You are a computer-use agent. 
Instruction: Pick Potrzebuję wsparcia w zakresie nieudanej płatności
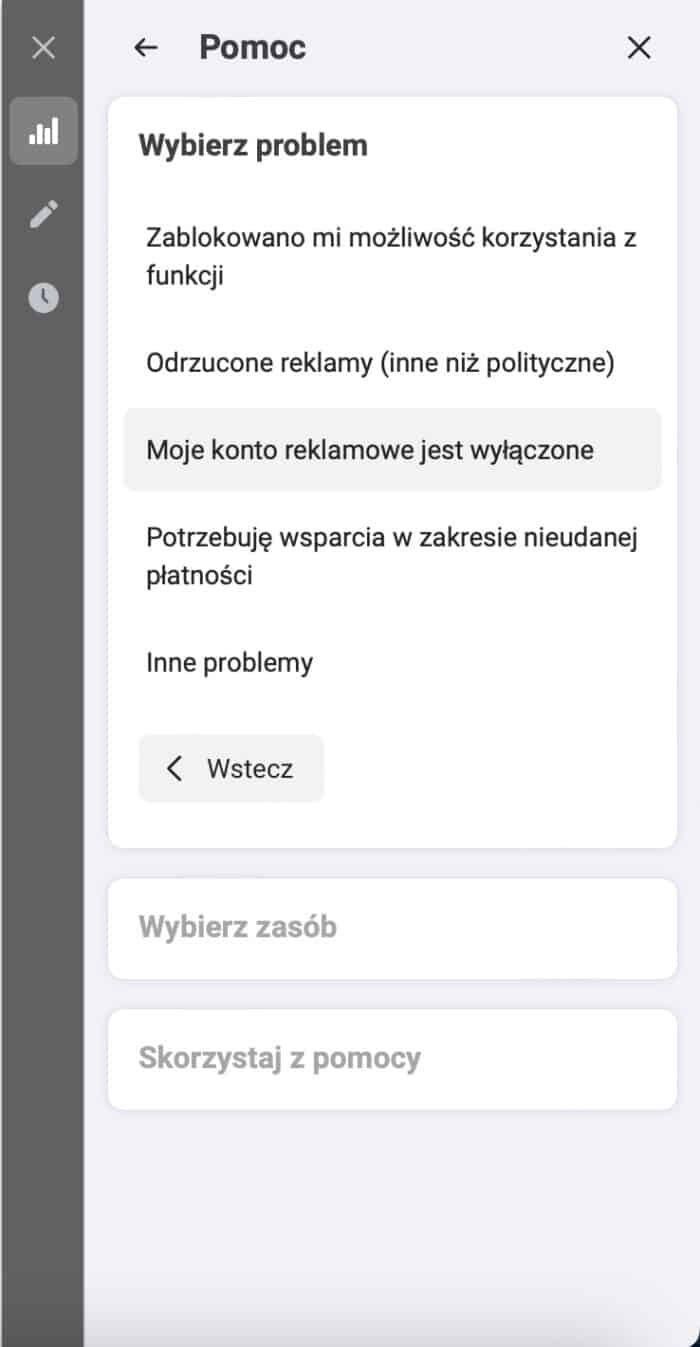point(392,557)
